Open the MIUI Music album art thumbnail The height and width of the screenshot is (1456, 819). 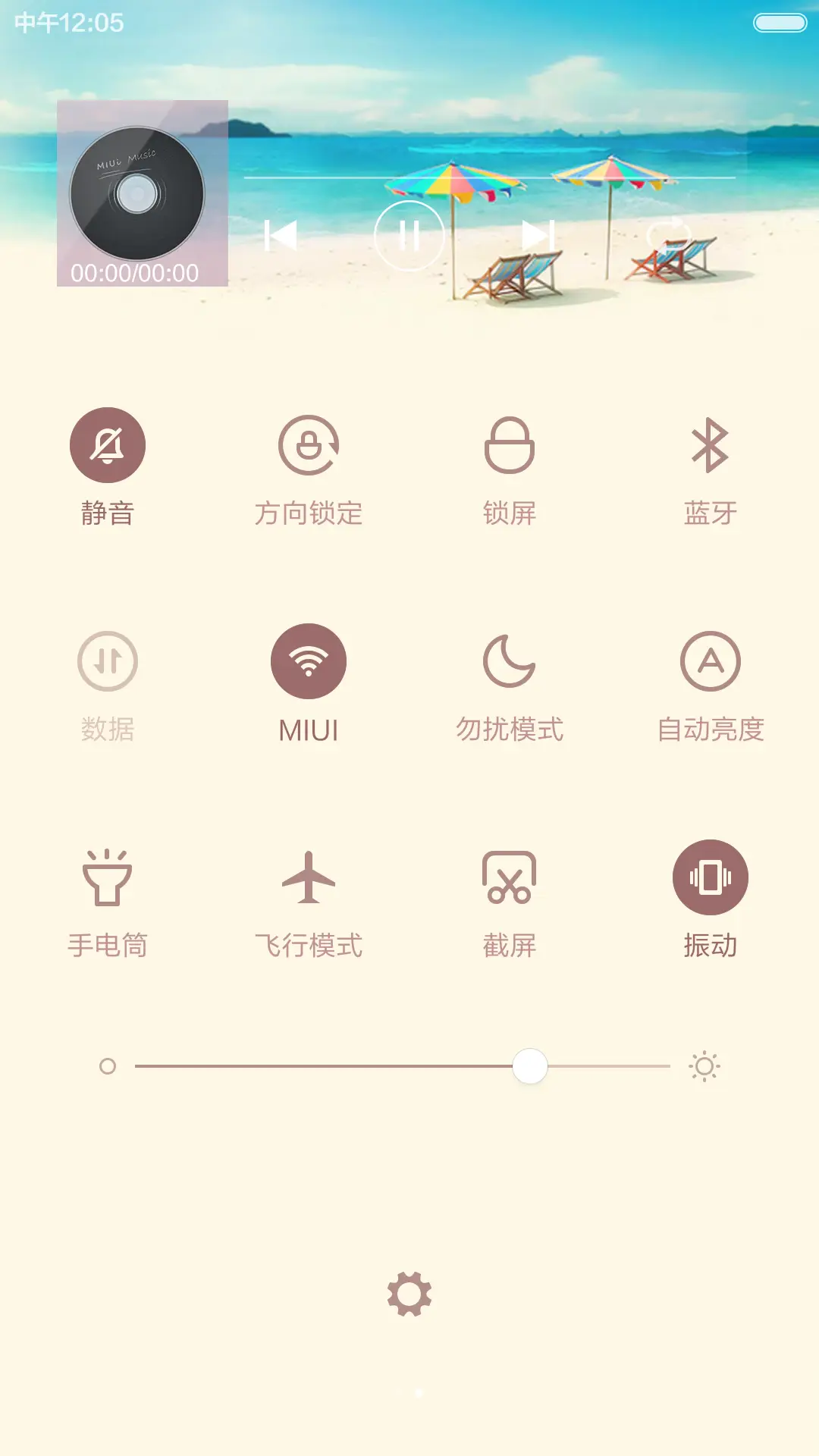(x=140, y=193)
